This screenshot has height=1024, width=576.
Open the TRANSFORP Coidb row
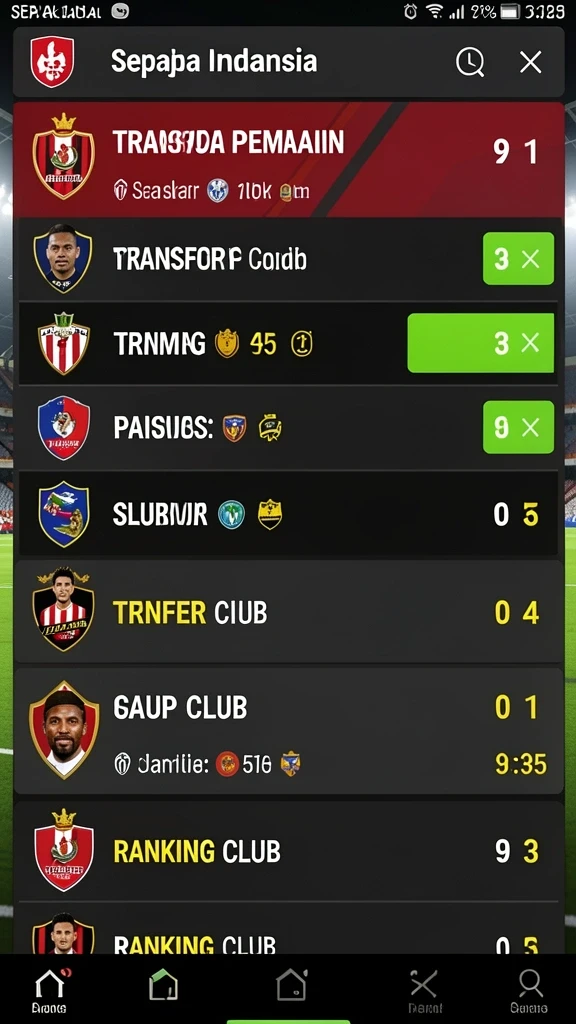point(289,259)
